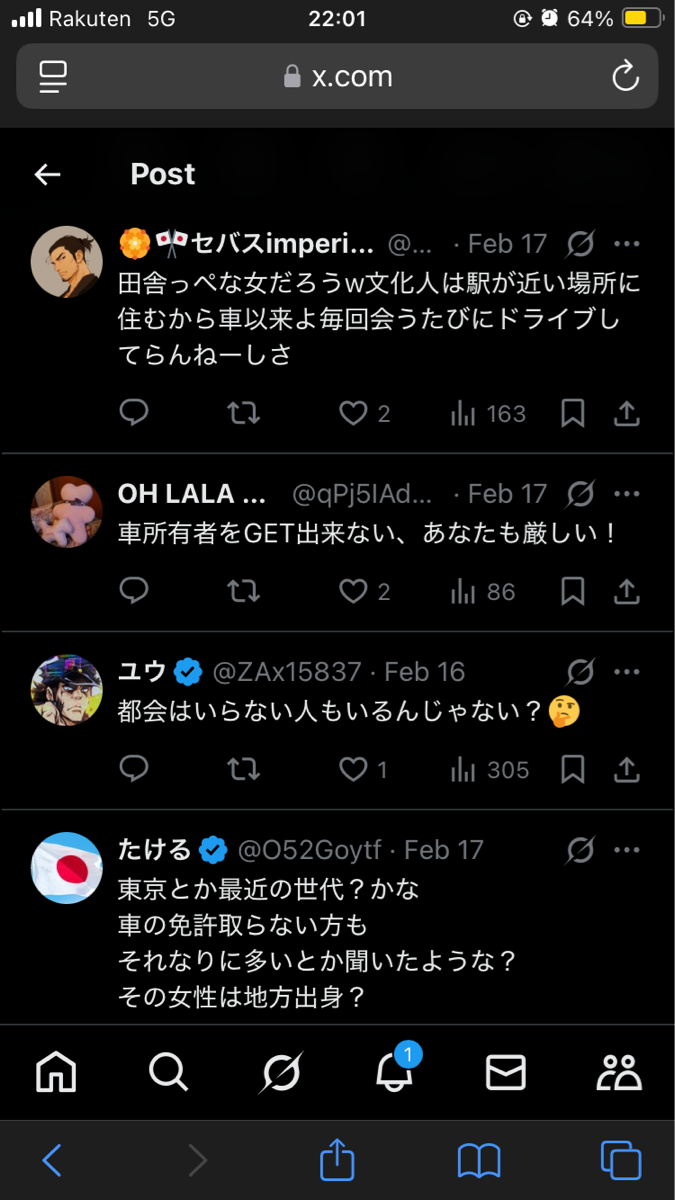Go back from the Post page
Viewport: 675px width, 1200px height.
click(48, 175)
